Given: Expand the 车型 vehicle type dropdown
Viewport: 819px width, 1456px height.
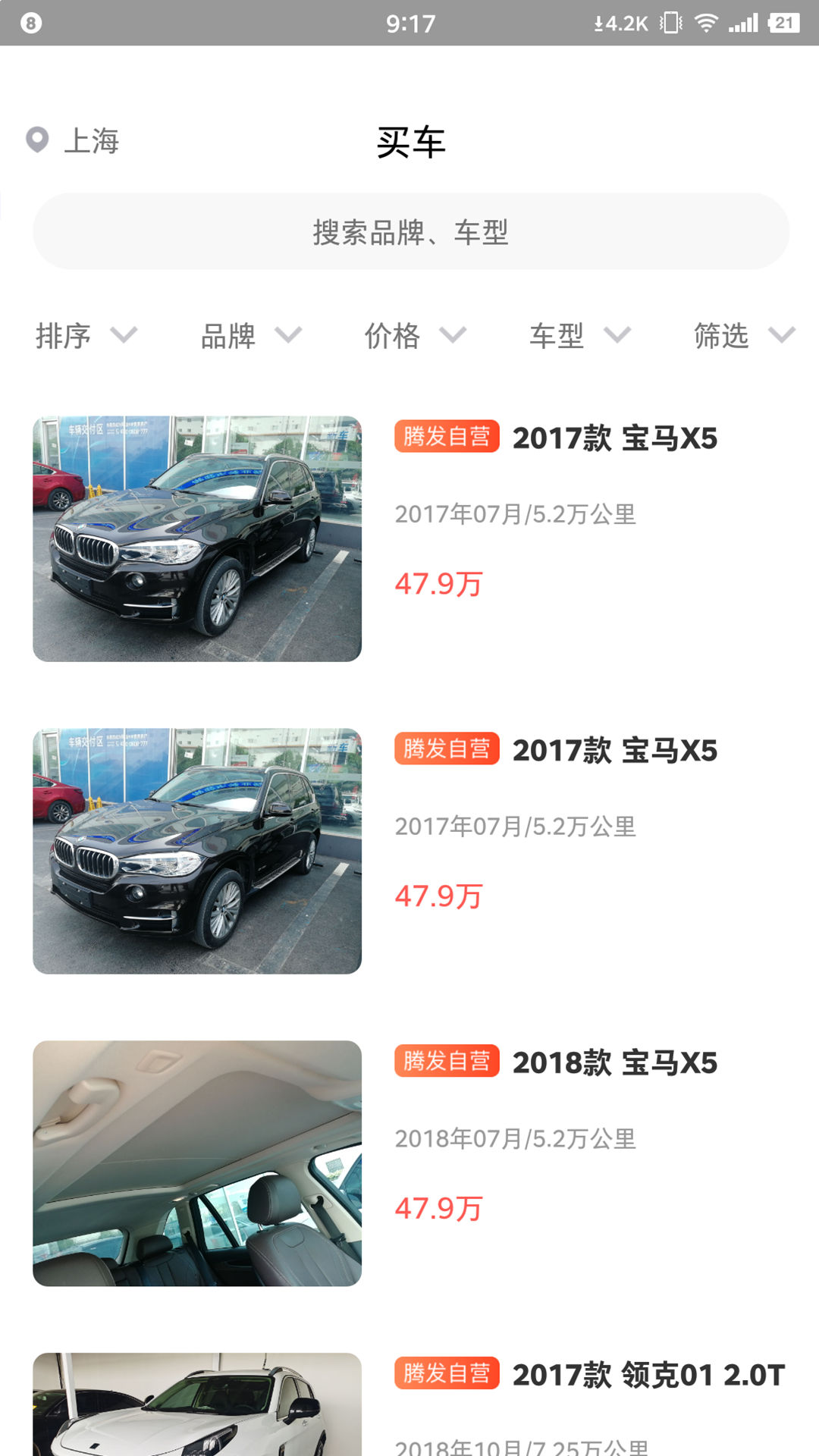Looking at the screenshot, I should pyautogui.click(x=579, y=335).
